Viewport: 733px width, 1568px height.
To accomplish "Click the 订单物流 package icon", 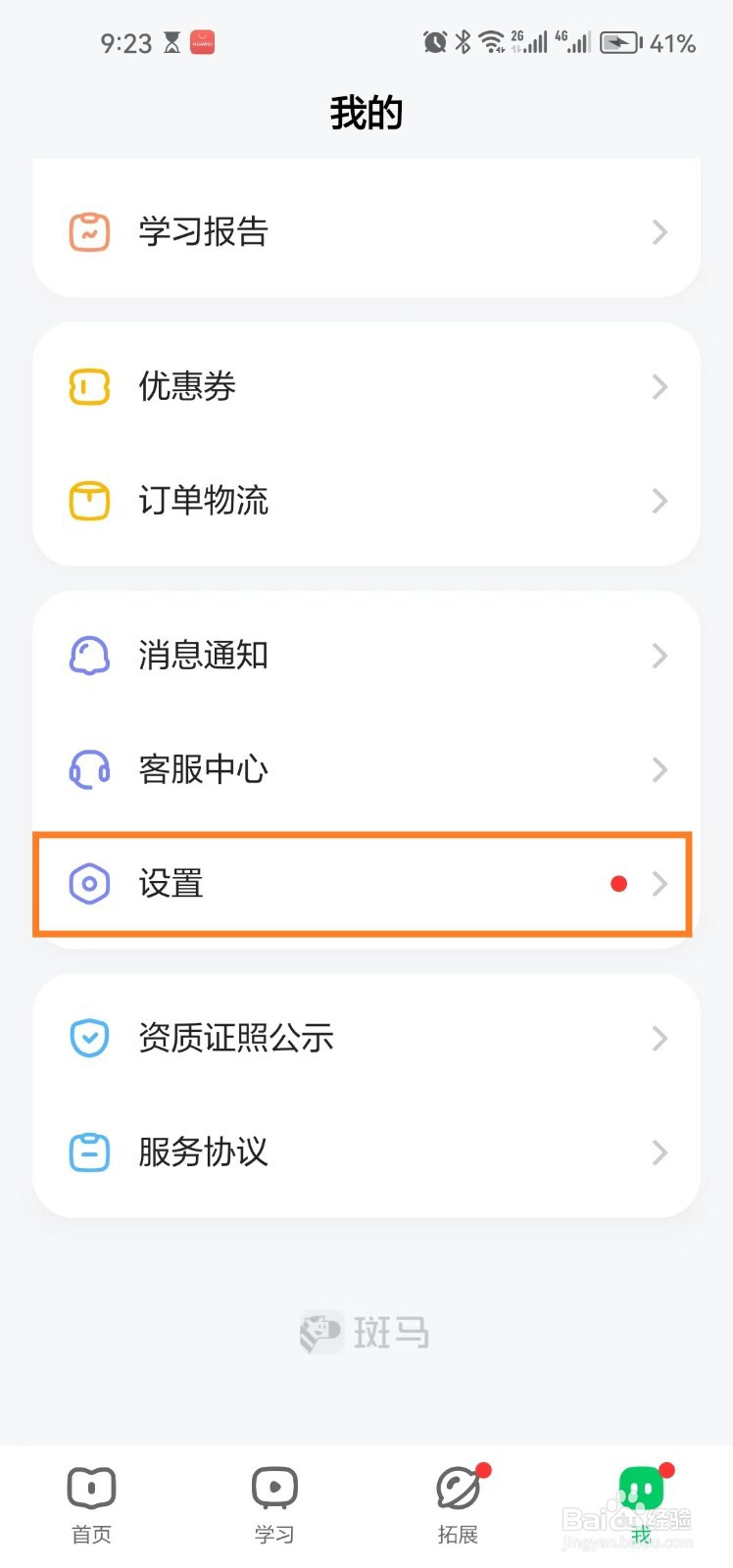I will click(89, 501).
